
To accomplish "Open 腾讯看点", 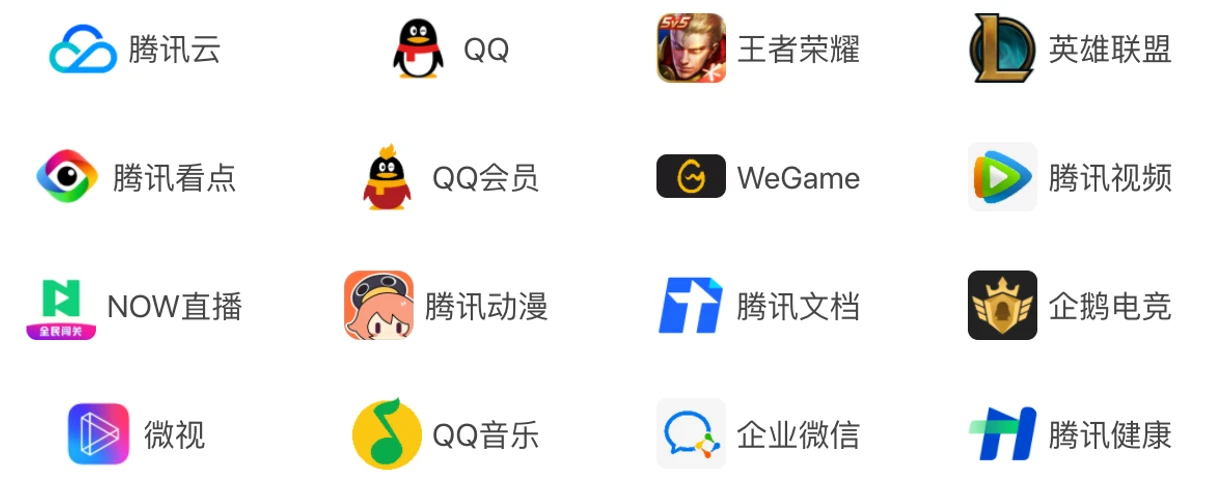I will point(136,178).
